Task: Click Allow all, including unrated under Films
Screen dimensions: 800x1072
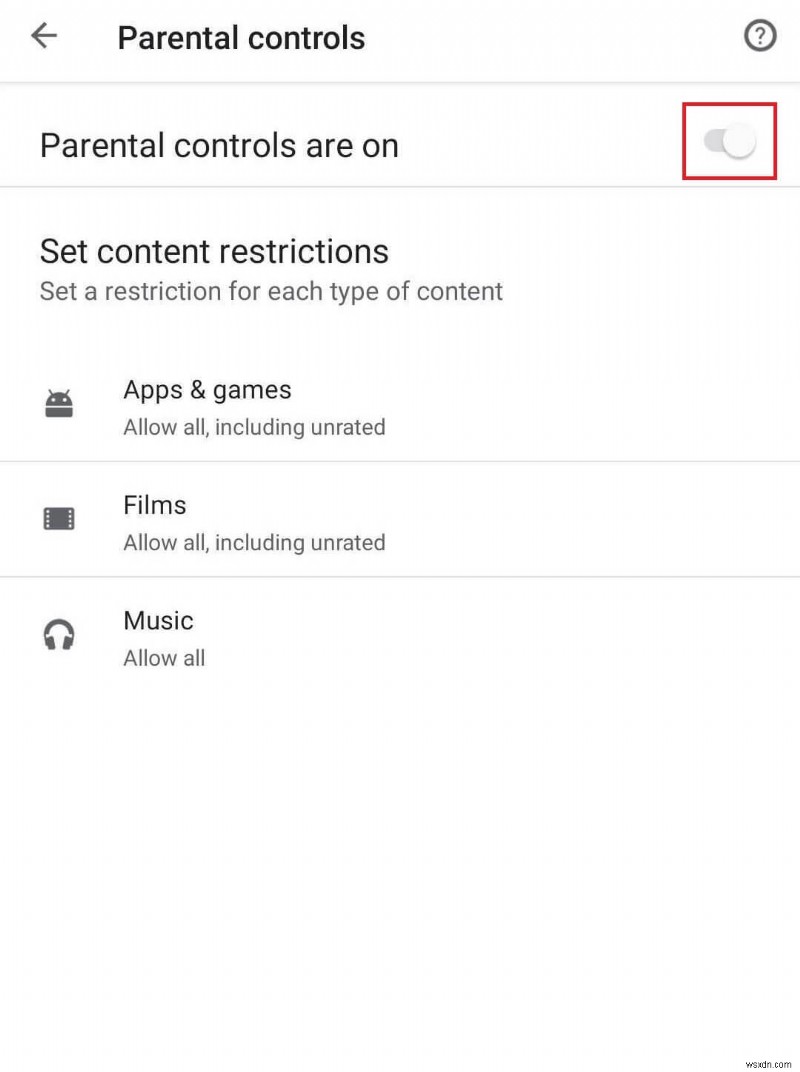Action: click(x=254, y=543)
